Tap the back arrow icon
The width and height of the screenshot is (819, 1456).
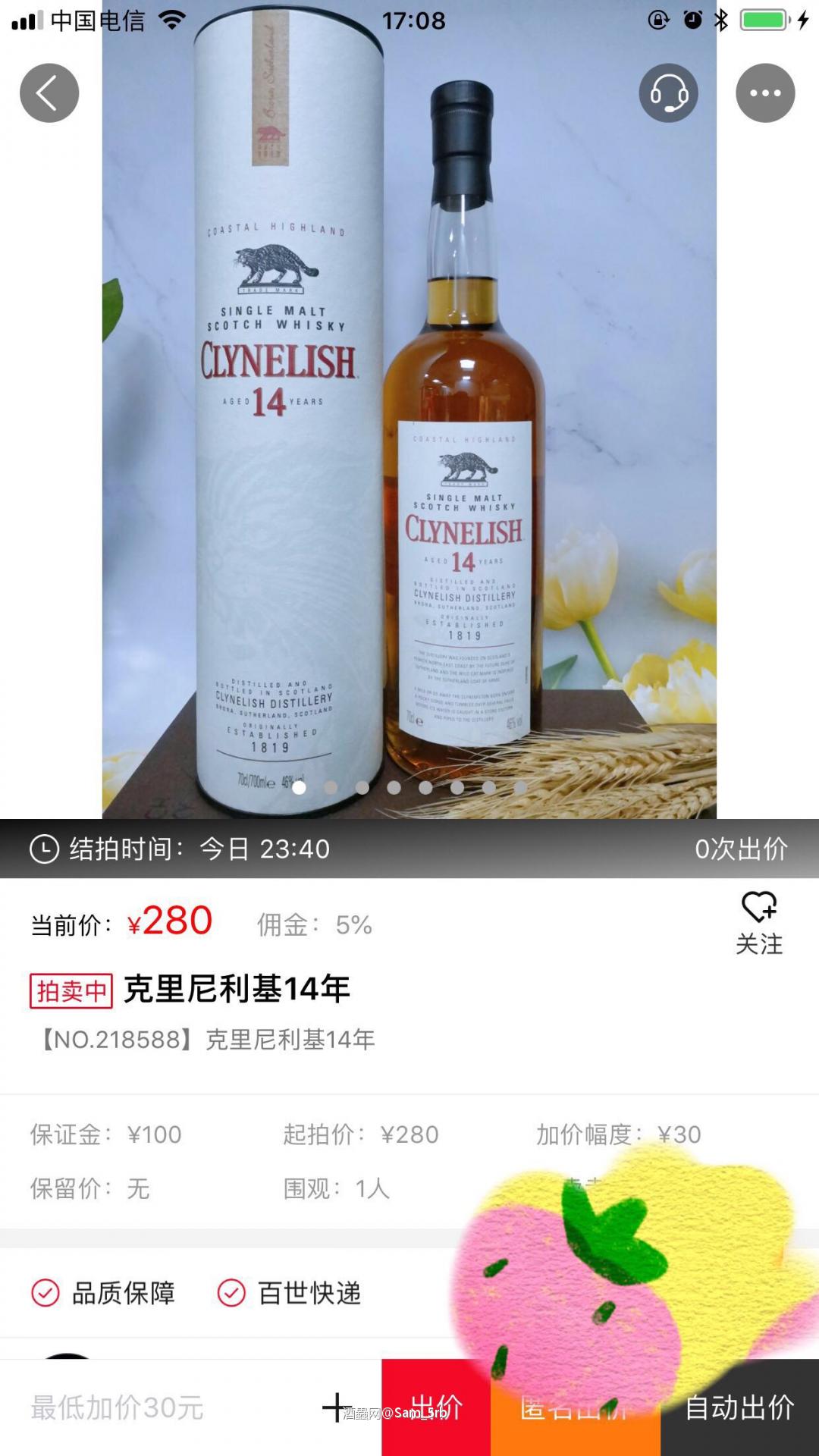tap(49, 92)
